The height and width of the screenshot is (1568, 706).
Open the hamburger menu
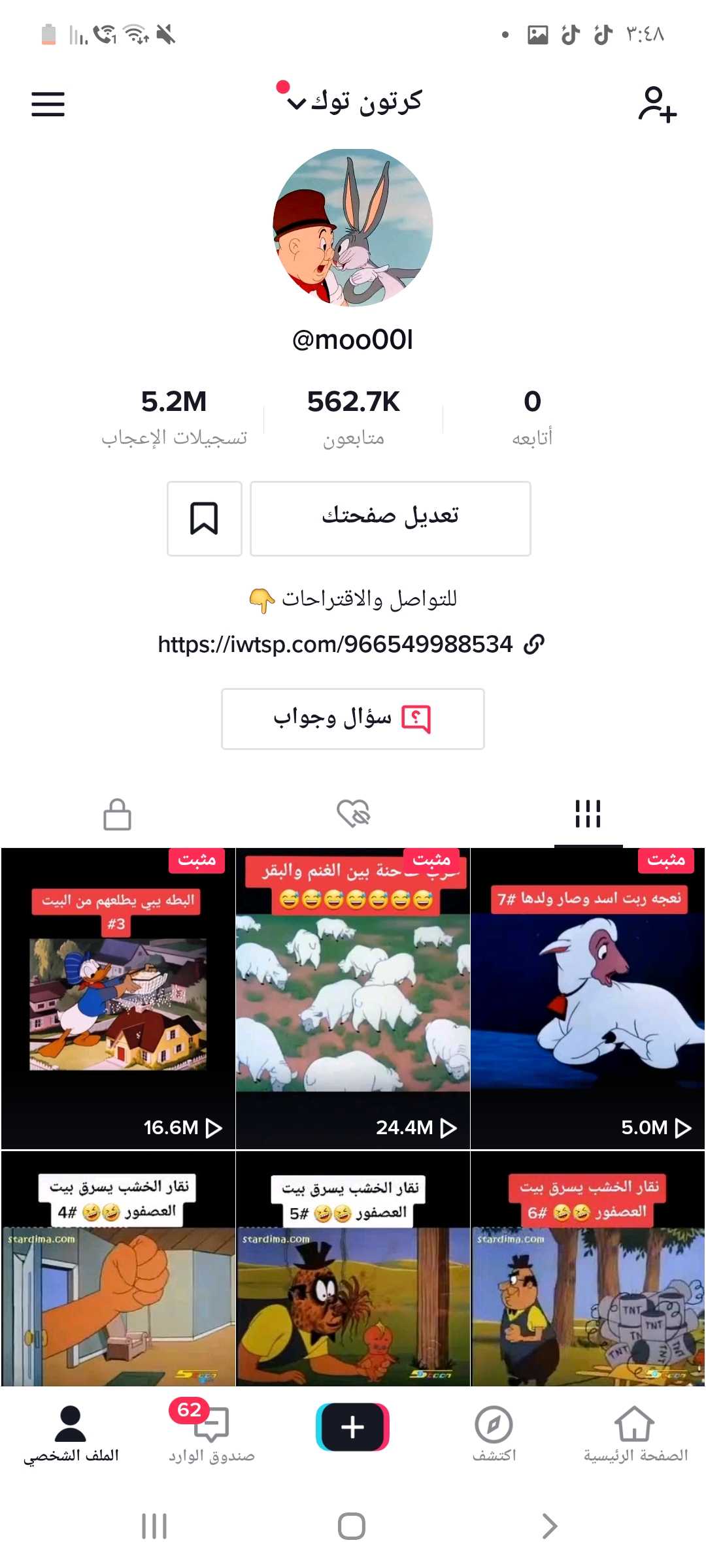pos(48,104)
